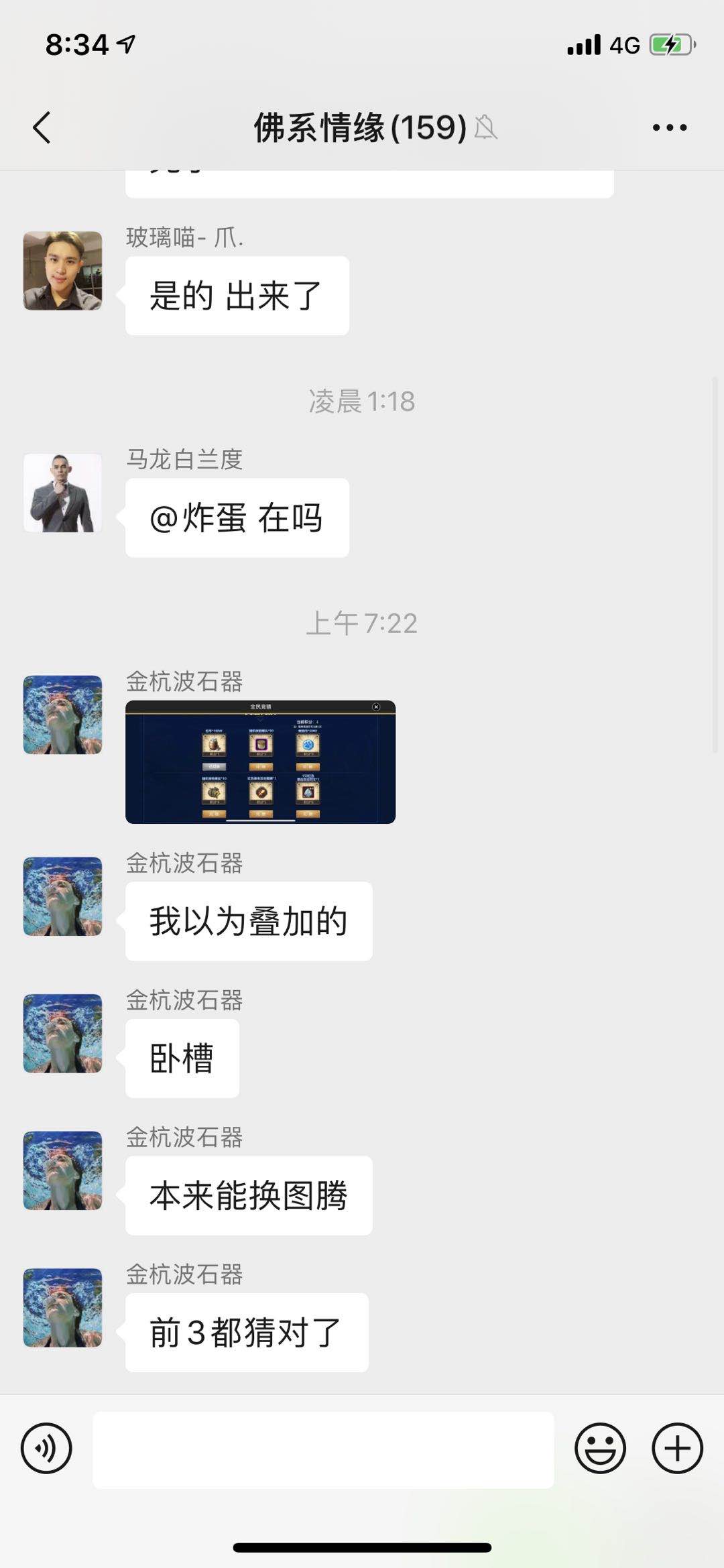The width and height of the screenshot is (724, 1568).
Task: Tap the avatar of 玻璃喵- 爪.
Action: tap(62, 271)
